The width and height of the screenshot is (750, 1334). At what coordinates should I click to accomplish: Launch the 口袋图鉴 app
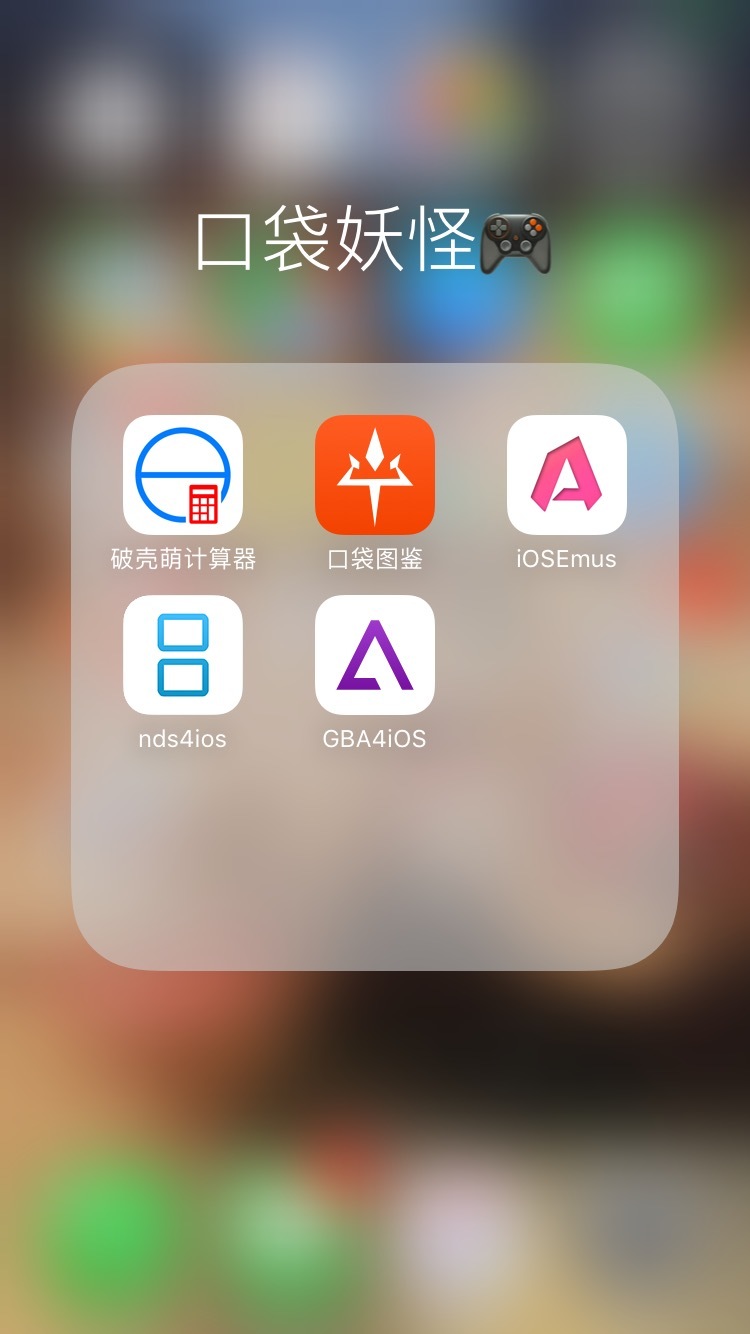click(375, 475)
